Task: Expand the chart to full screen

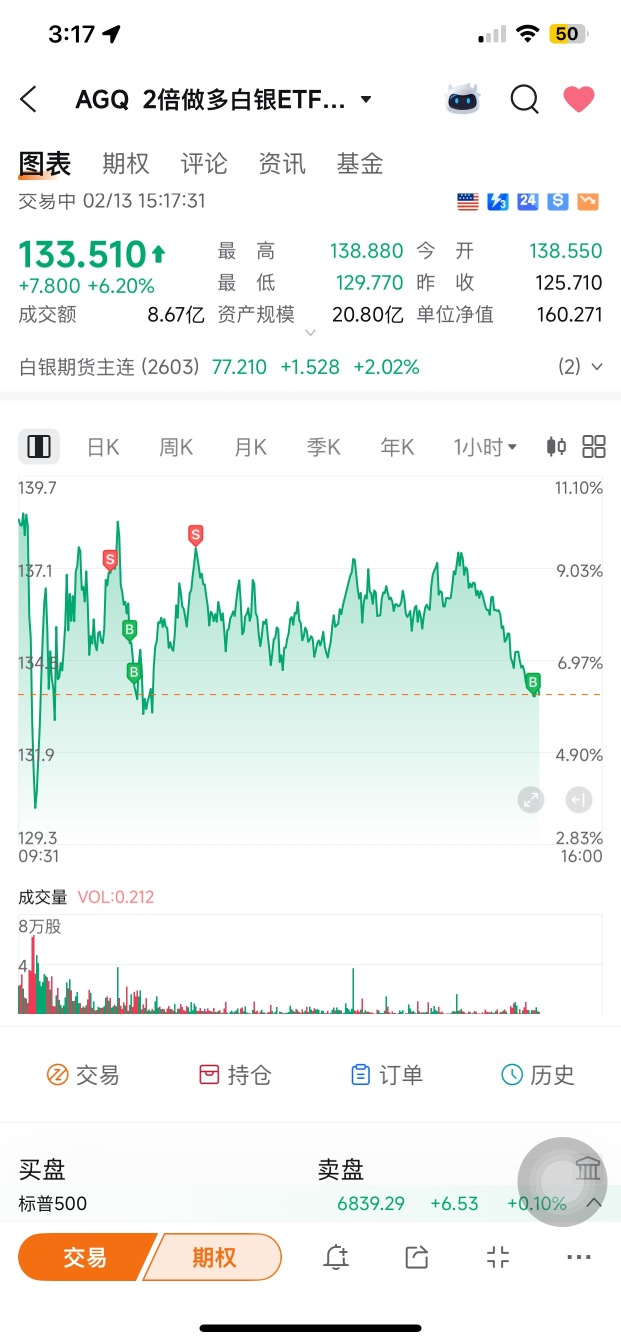Action: pyautogui.click(x=530, y=799)
